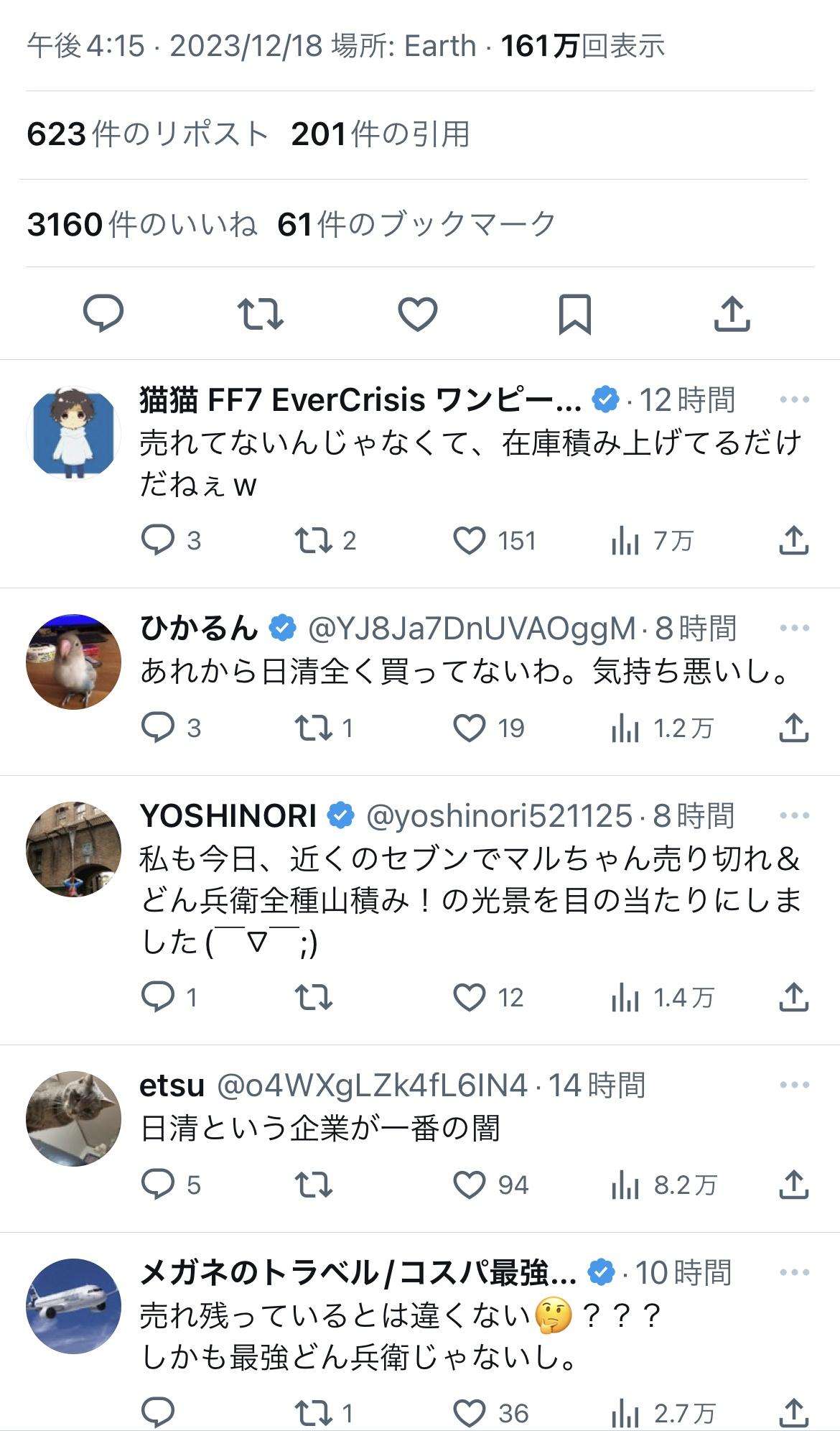
Task: Share the main post
Action: 732,314
